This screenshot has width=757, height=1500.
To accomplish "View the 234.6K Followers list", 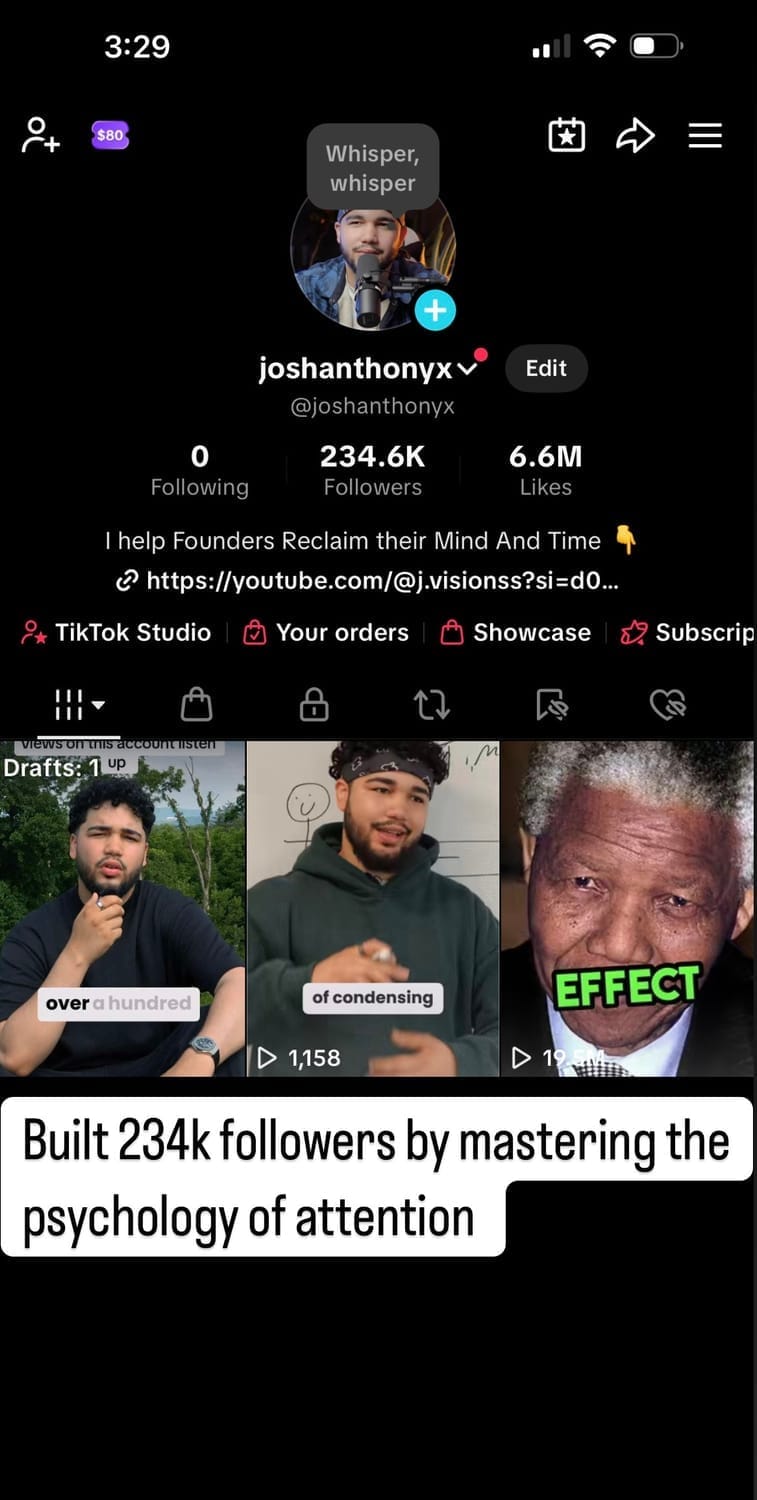I will (372, 471).
